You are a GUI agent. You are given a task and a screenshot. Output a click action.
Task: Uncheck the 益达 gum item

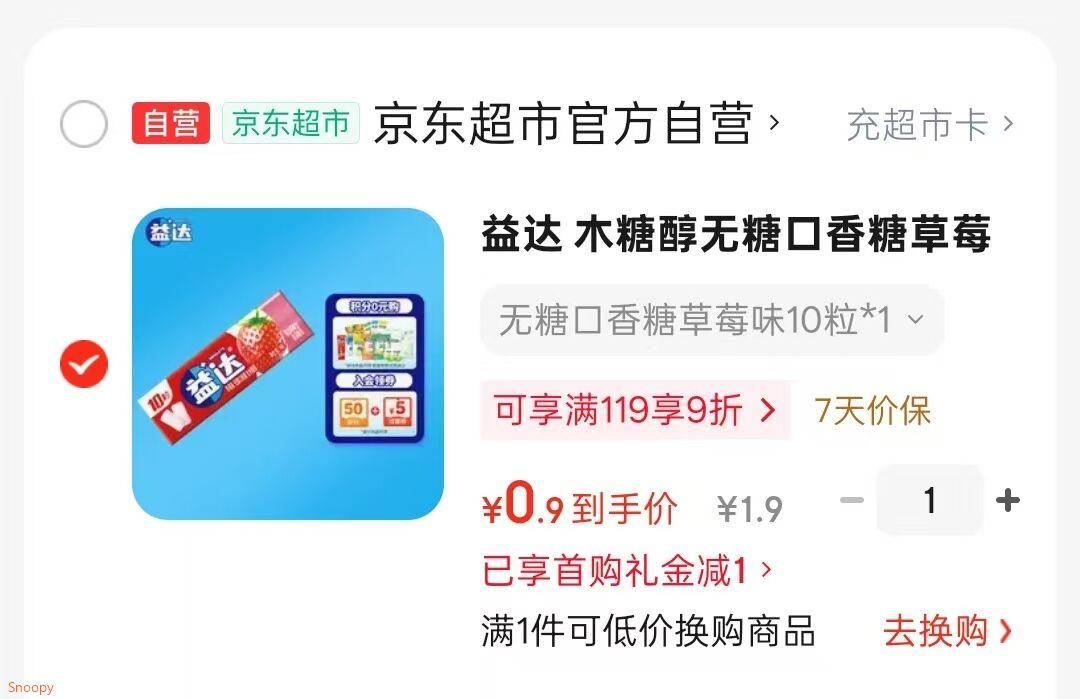(x=84, y=364)
